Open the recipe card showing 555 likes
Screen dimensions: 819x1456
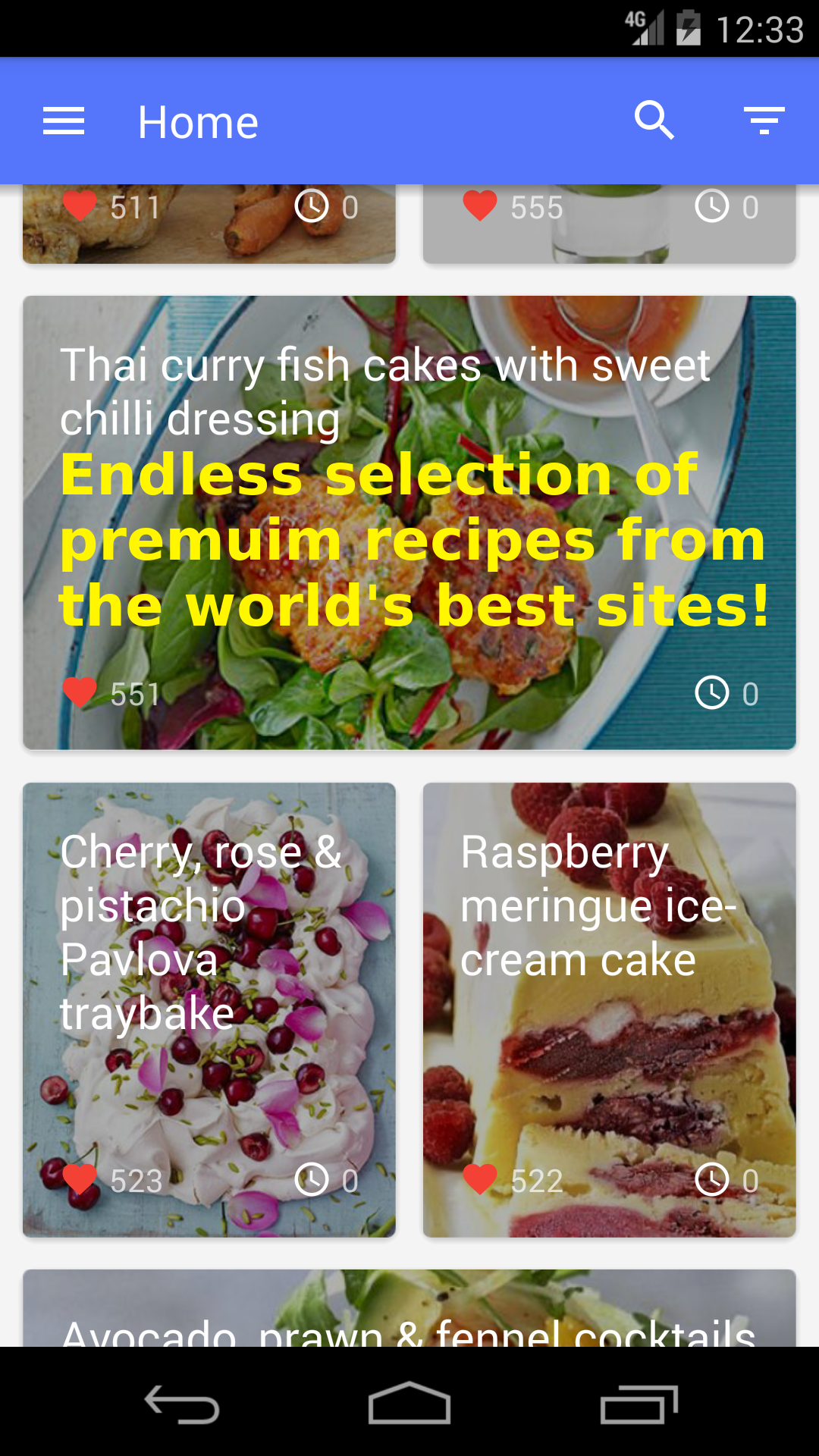[x=609, y=224]
